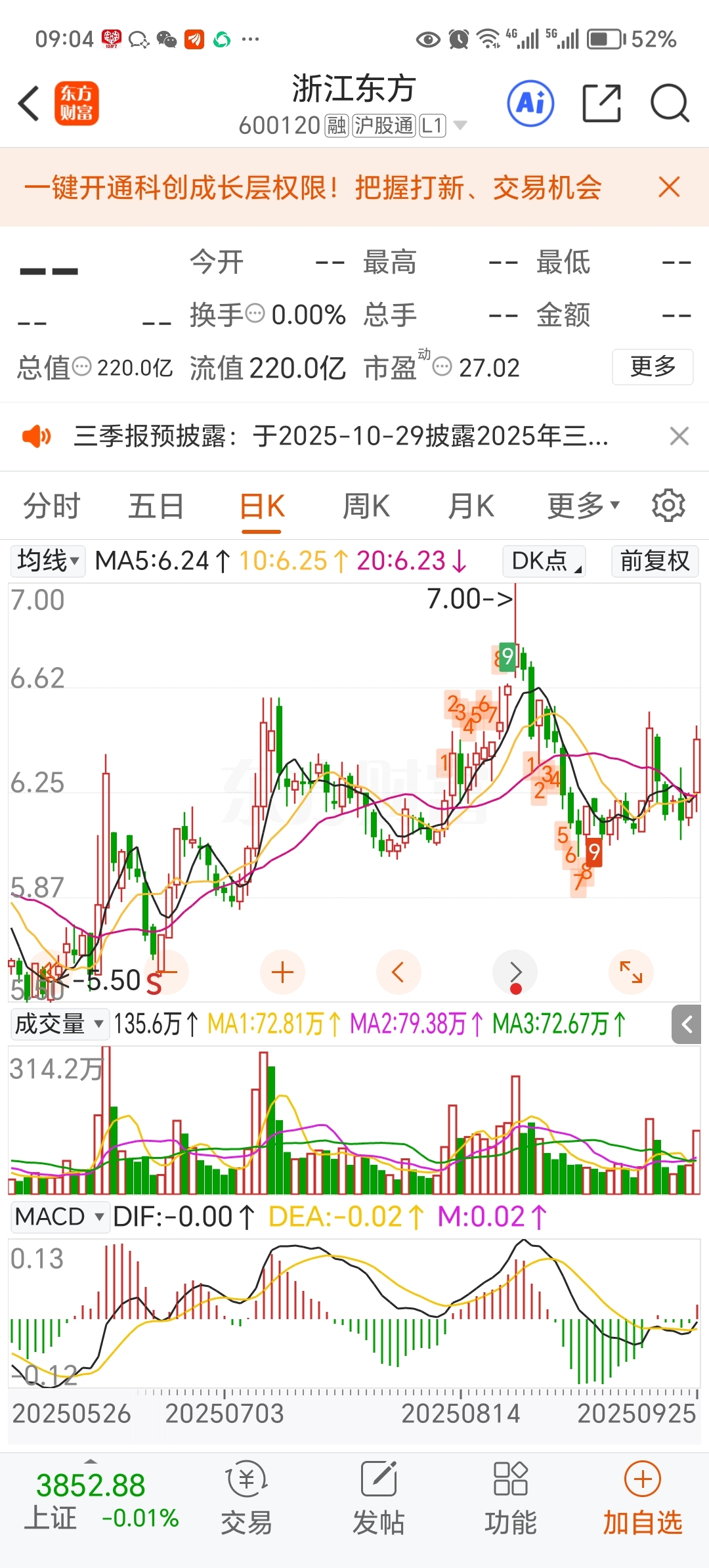
Task: Switch to the 周K tab
Action: 366,506
